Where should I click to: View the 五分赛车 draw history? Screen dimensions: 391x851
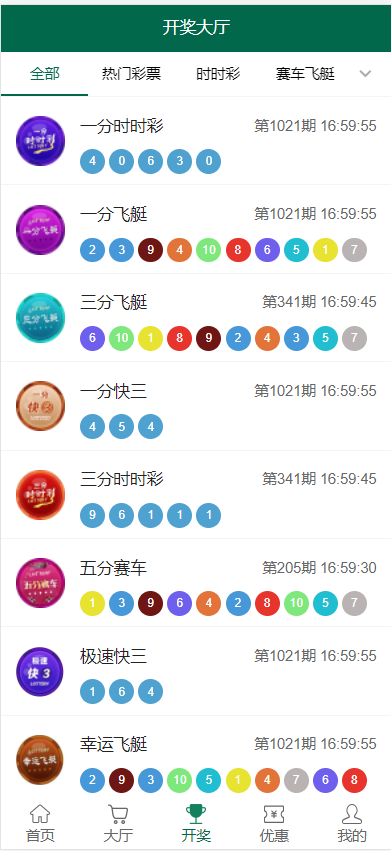click(196, 583)
